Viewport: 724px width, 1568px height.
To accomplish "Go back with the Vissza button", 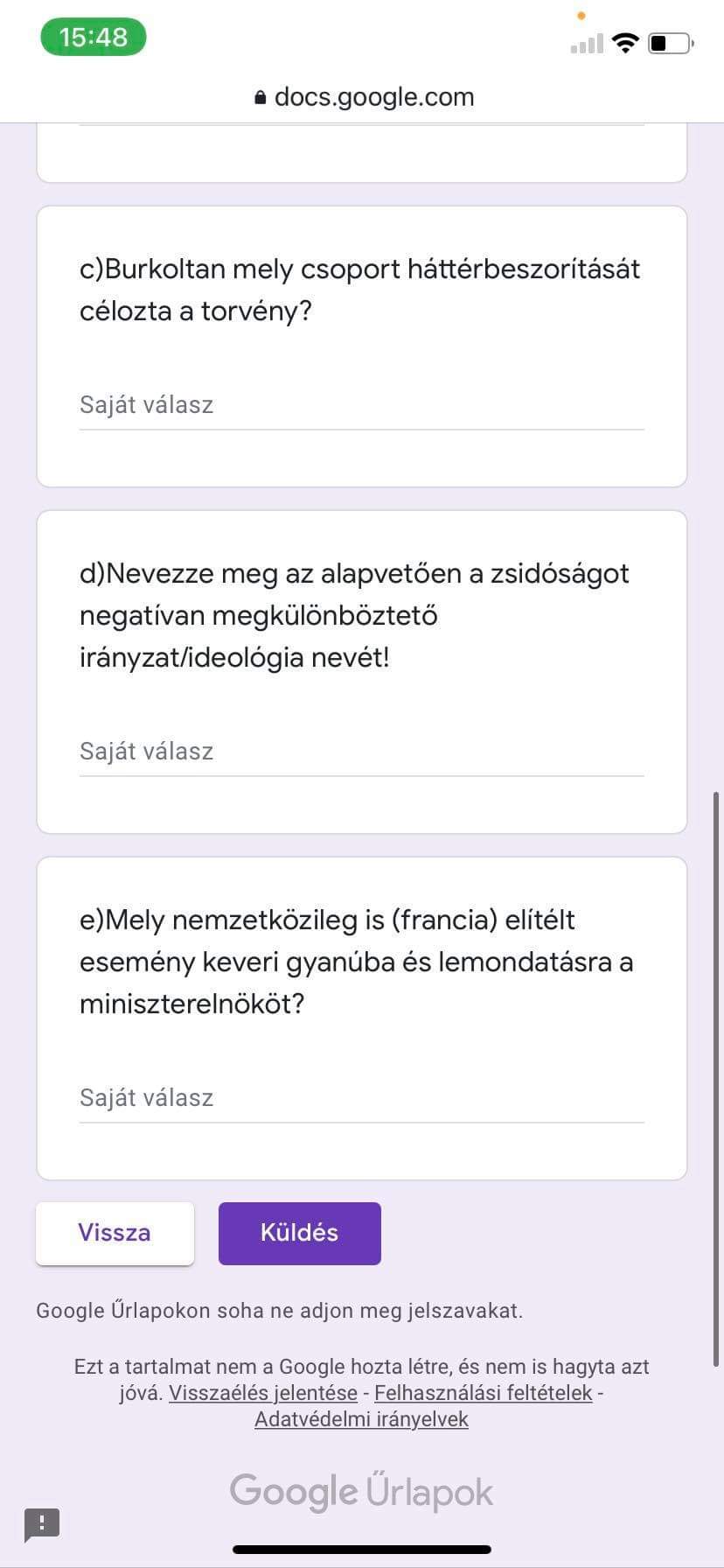I will (x=115, y=1233).
